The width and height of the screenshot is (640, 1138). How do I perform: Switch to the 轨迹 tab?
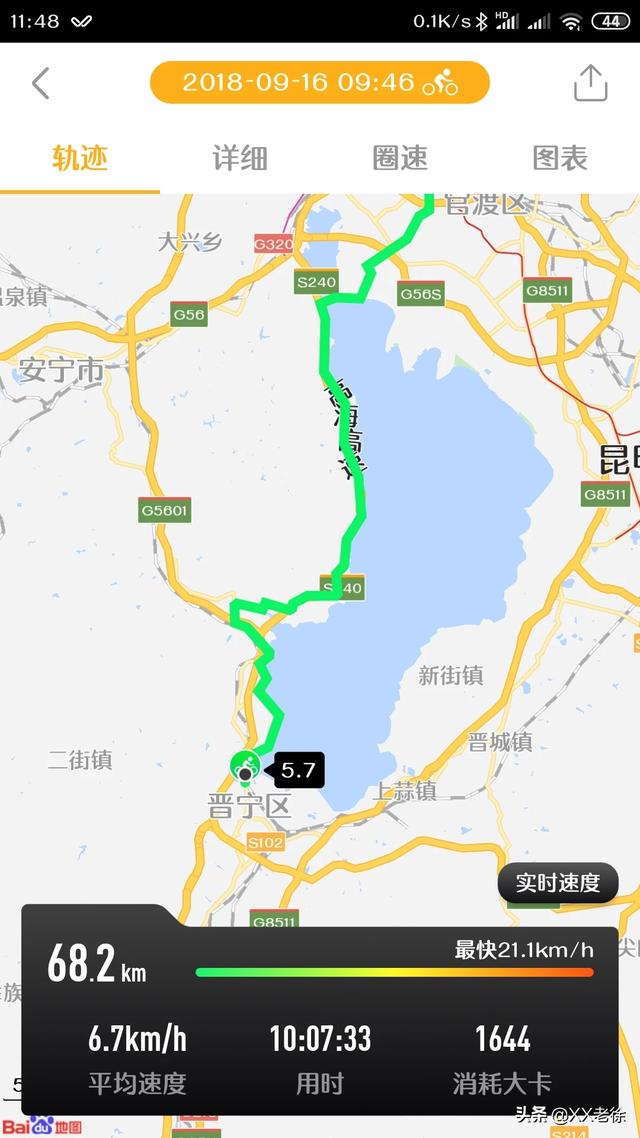80,158
